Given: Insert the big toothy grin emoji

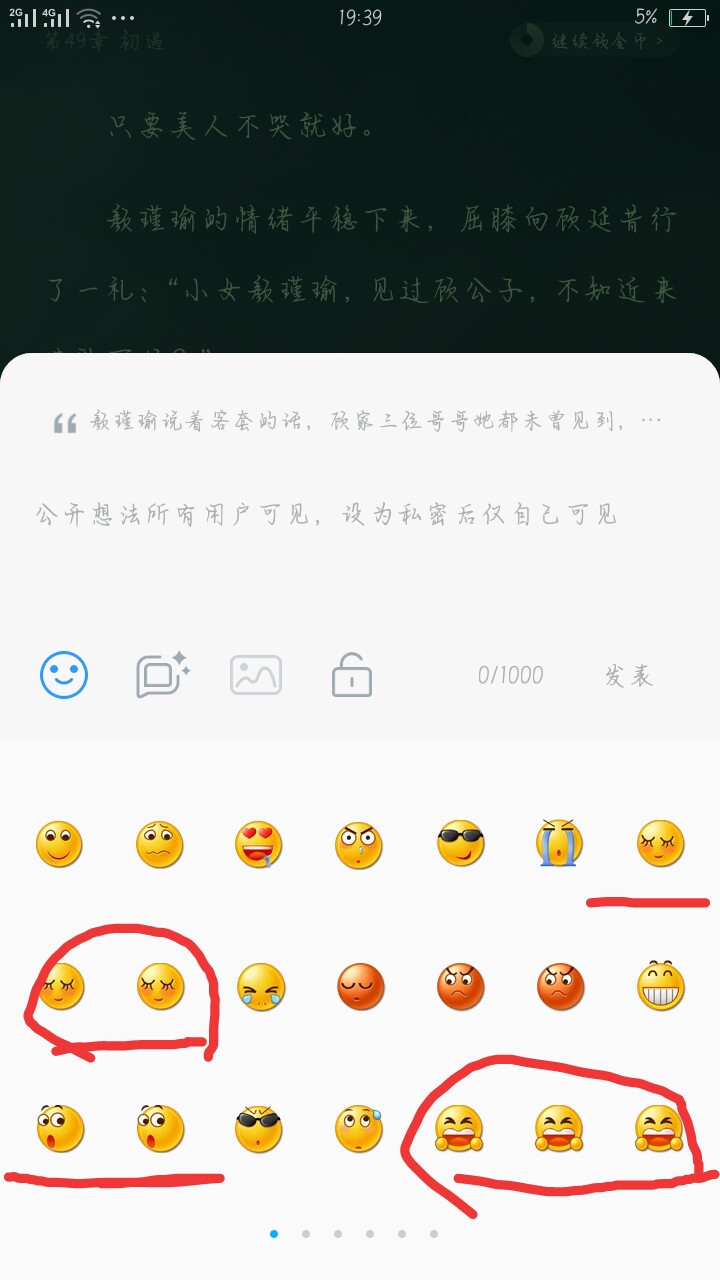Looking at the screenshot, I should point(661,986).
